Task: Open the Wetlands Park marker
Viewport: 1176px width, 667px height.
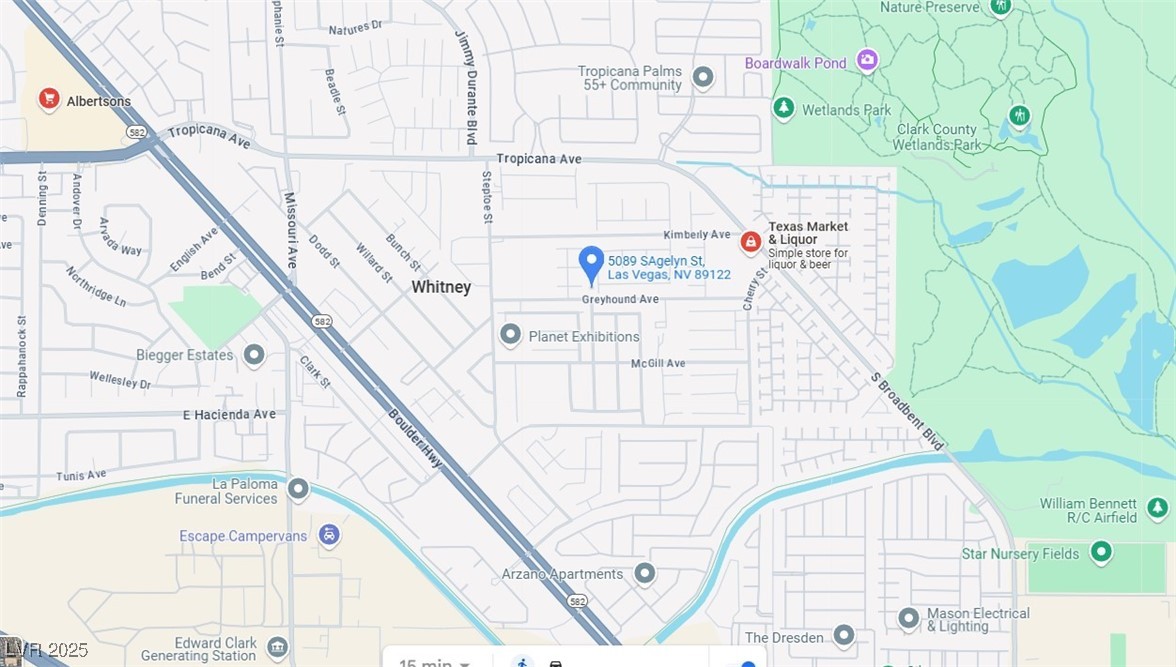Action: tap(784, 108)
